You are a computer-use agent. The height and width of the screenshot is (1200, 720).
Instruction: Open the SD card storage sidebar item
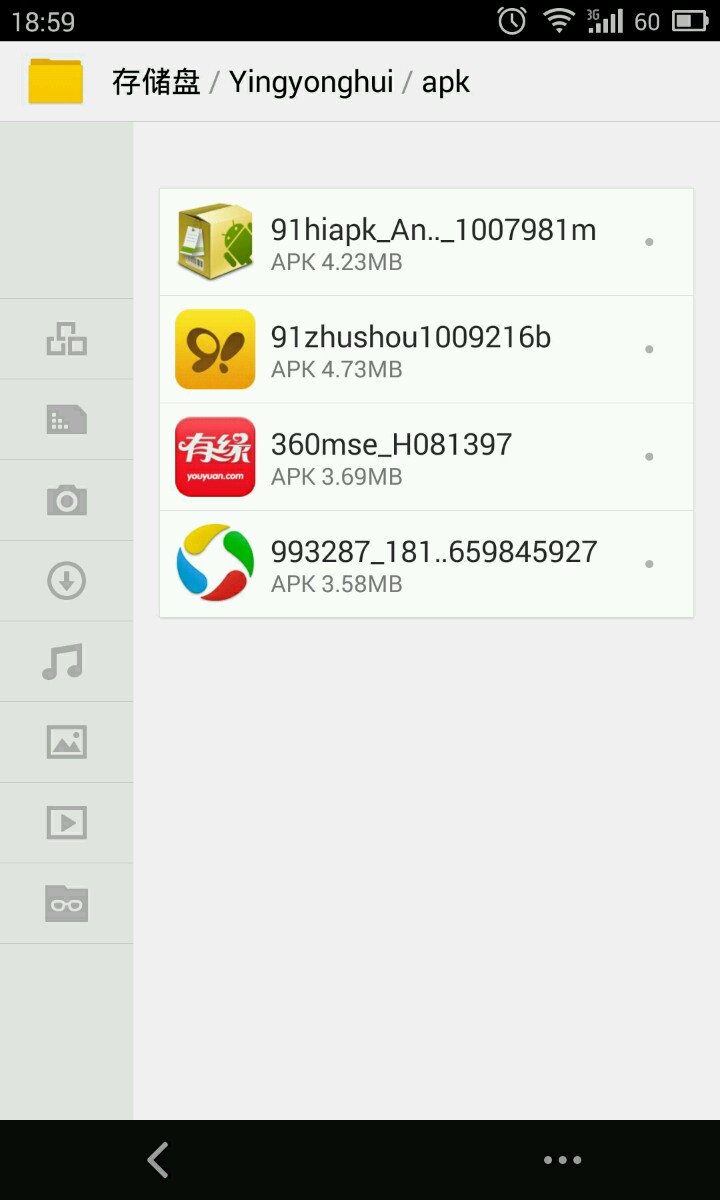[x=66, y=420]
